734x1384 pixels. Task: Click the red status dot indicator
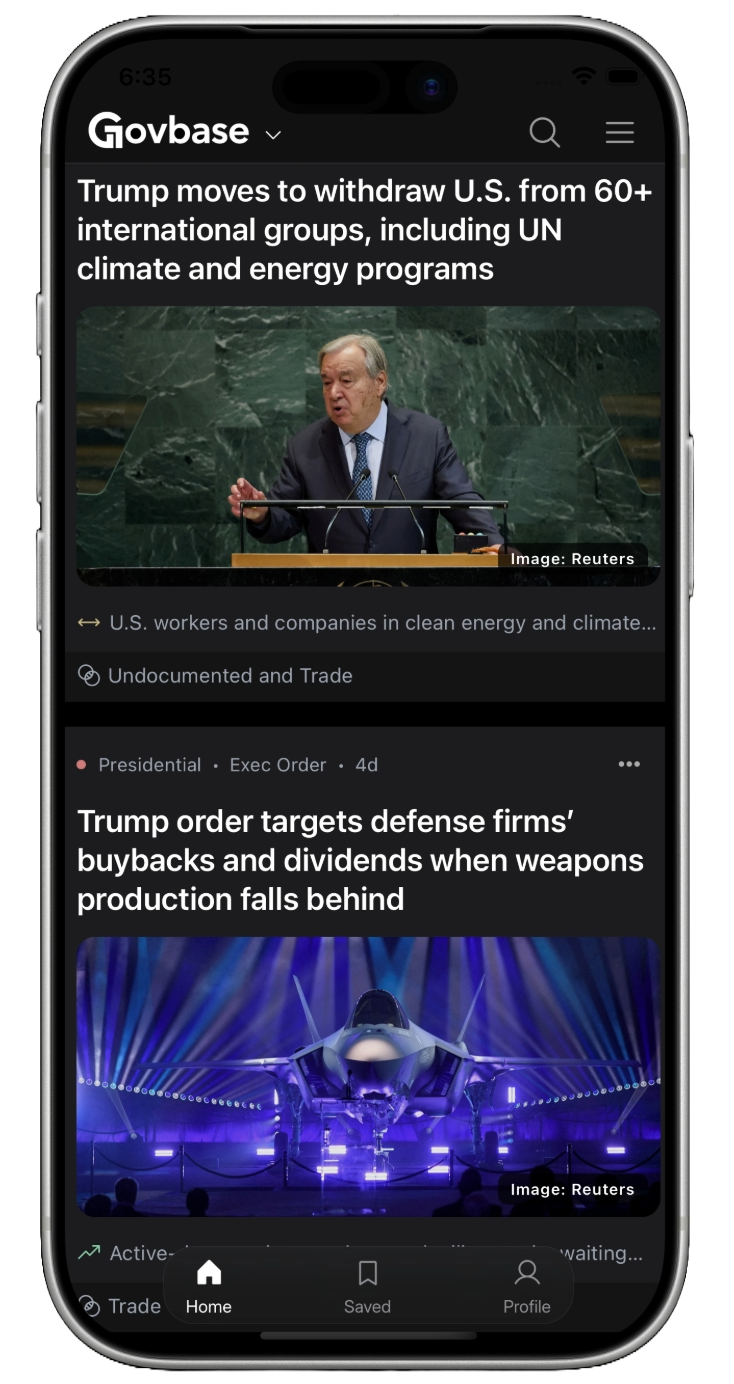[x=81, y=763]
